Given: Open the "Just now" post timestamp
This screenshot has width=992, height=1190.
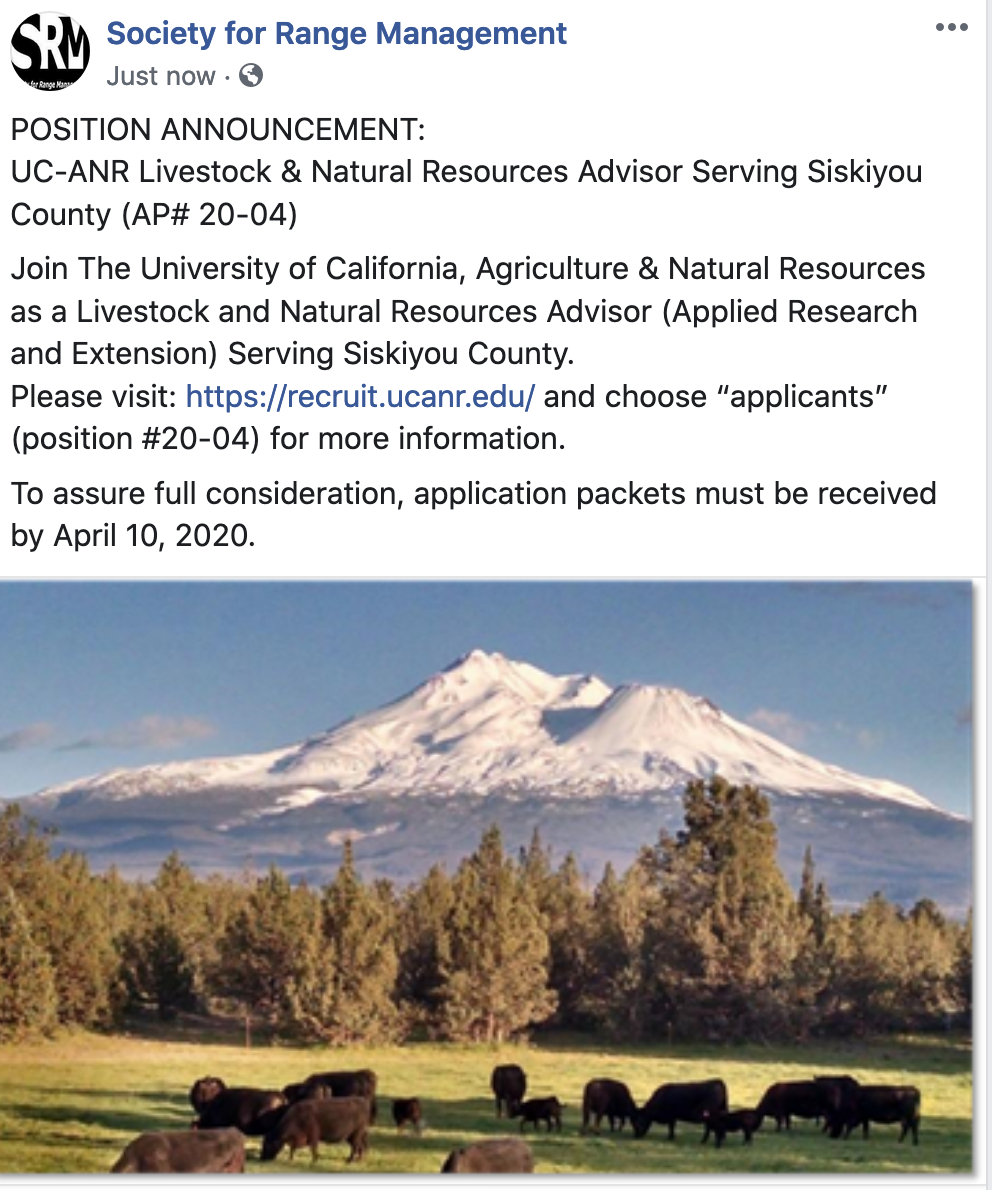Looking at the screenshot, I should pos(161,76).
